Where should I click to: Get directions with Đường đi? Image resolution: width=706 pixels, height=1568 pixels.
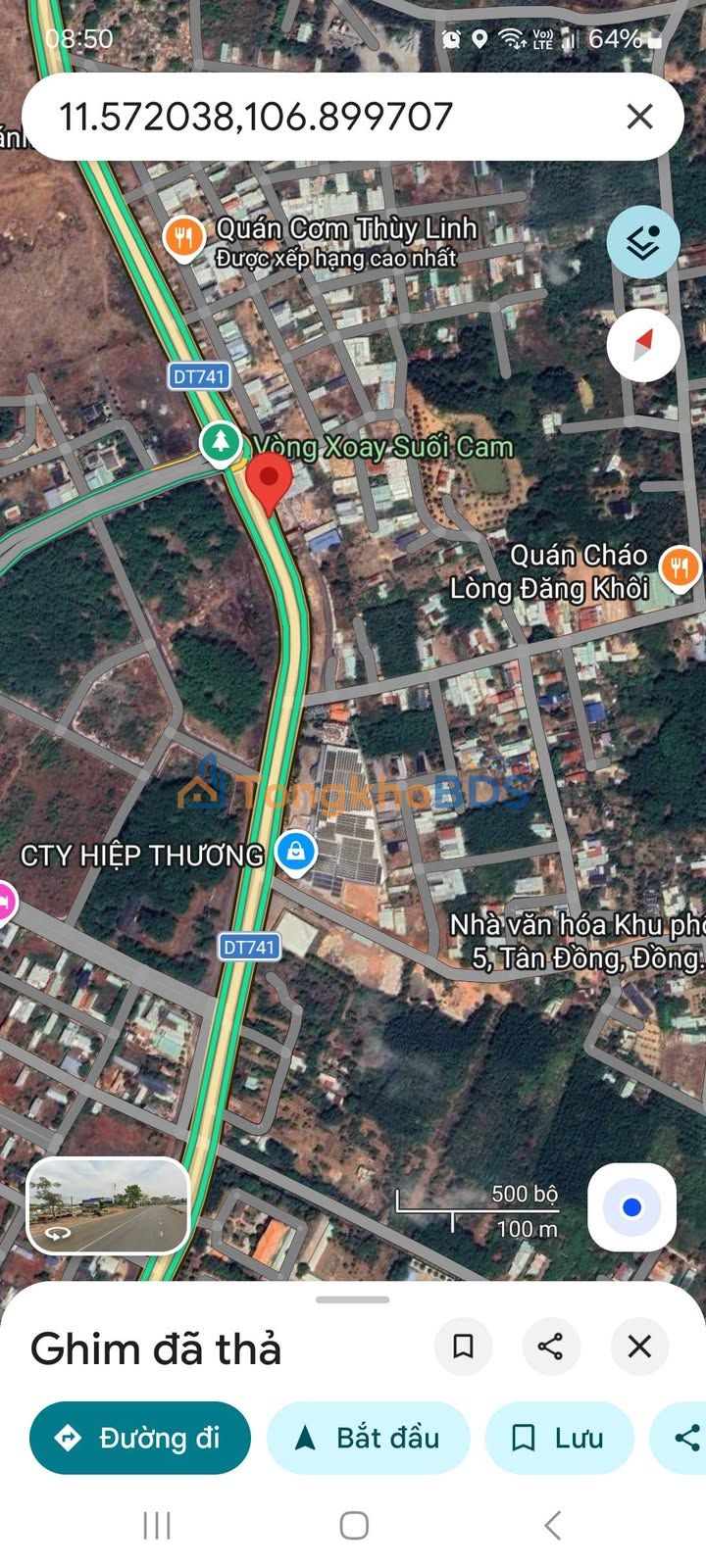click(140, 1438)
